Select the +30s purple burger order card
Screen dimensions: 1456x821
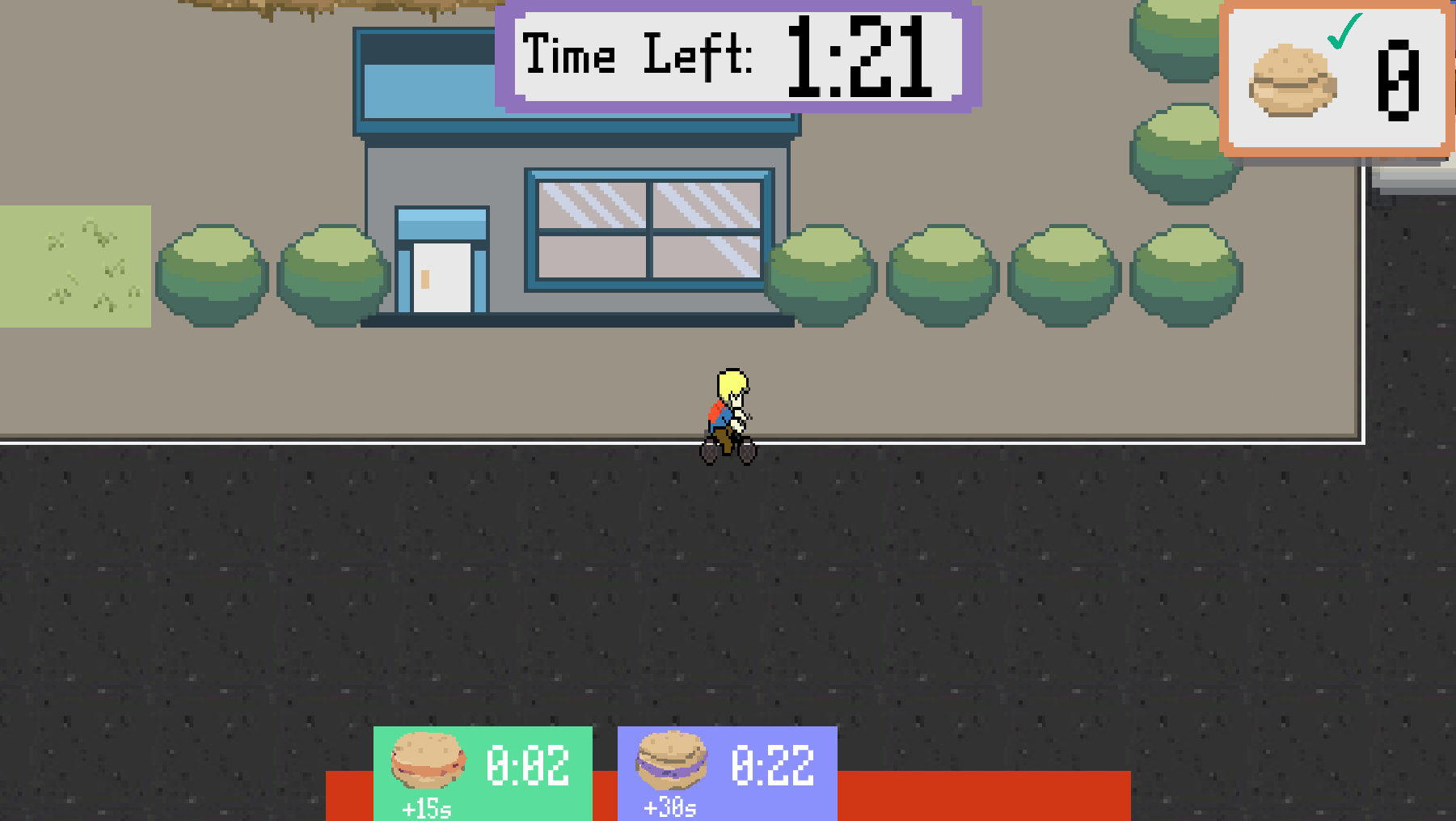point(727,772)
